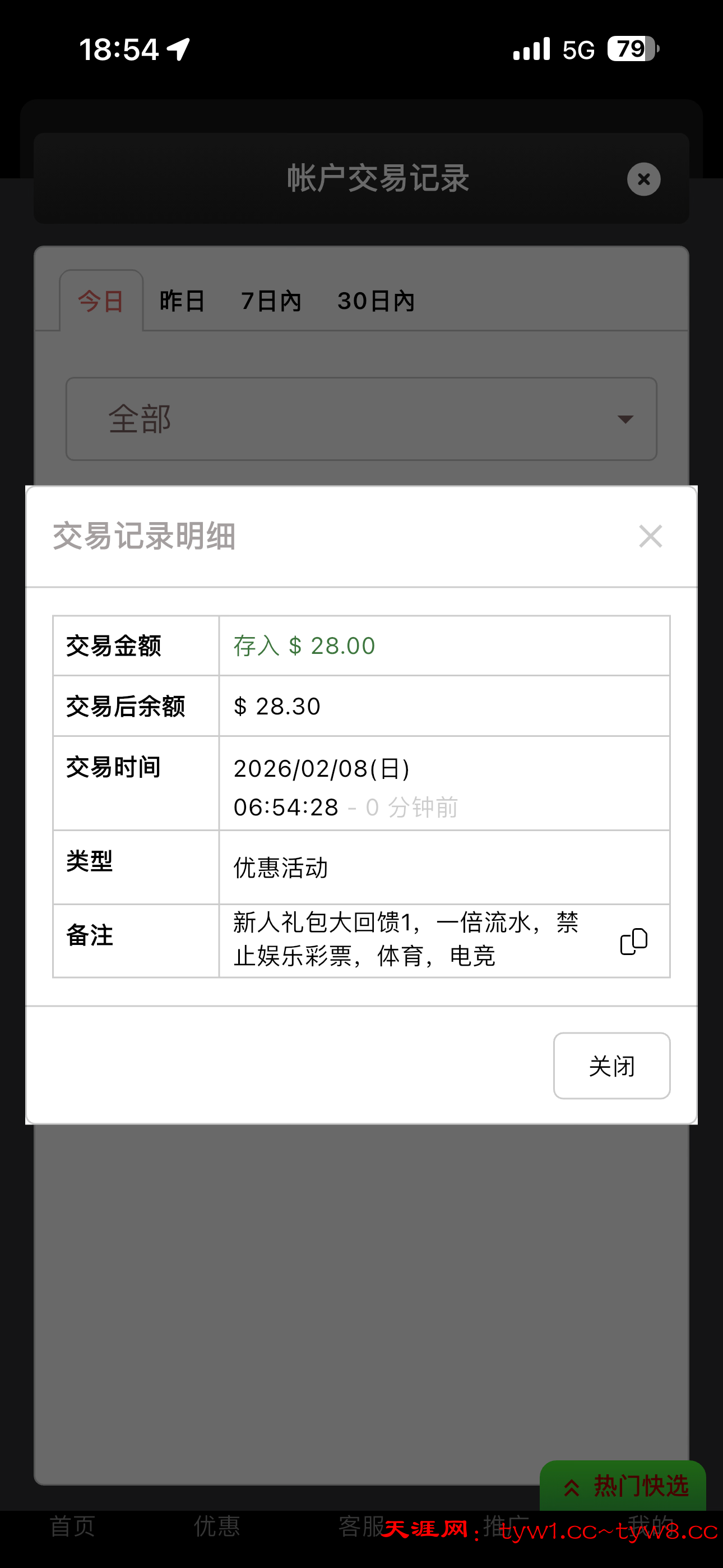The image size is (723, 1568).
Task: Select the 今日 tab
Action: tap(101, 301)
